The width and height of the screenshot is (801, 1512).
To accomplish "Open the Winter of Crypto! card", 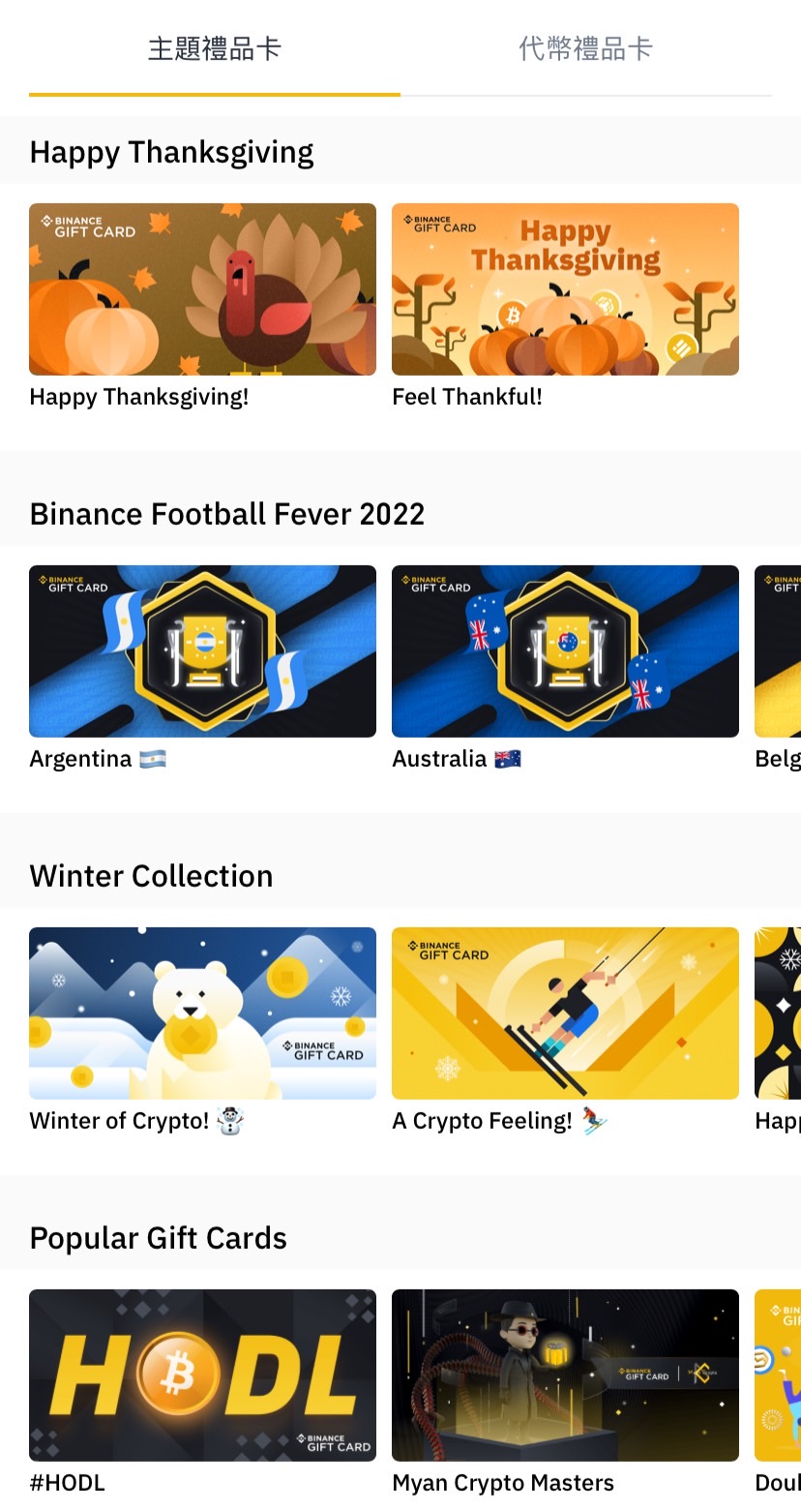I will click(202, 1013).
